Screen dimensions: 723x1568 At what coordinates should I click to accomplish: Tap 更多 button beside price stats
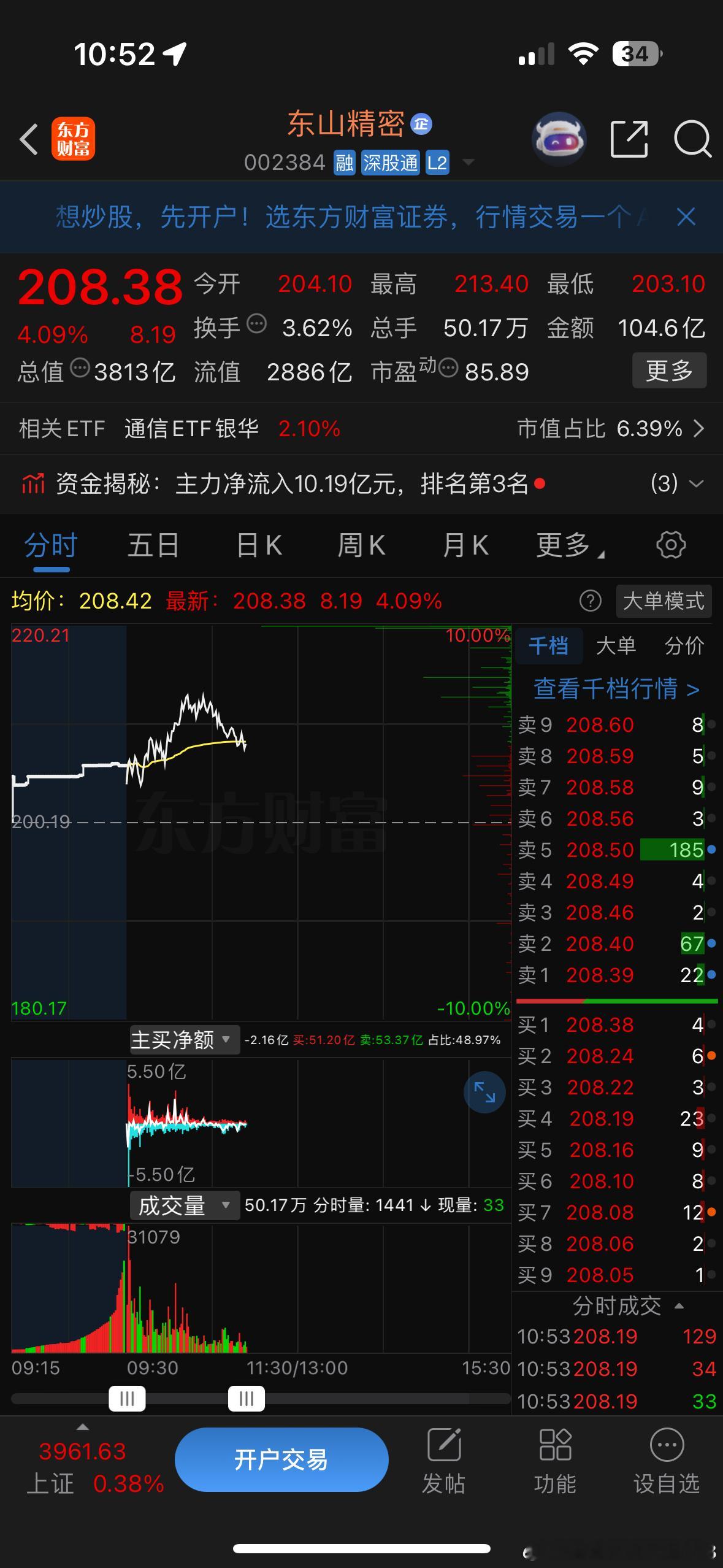(x=669, y=370)
